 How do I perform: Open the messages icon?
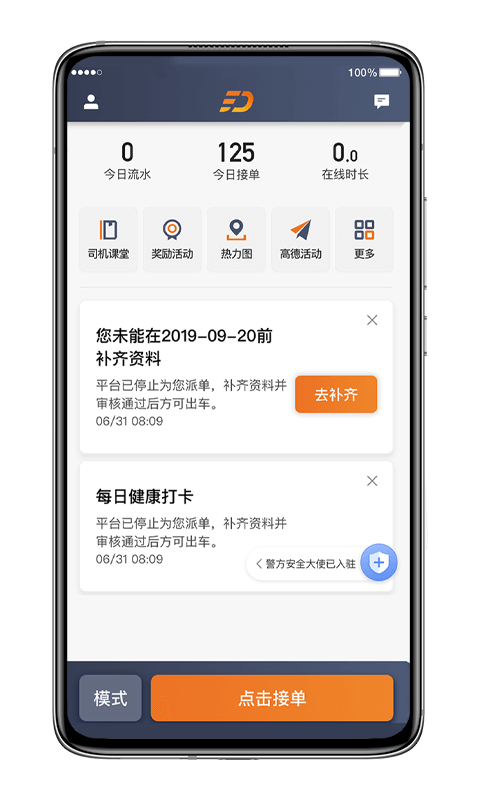(x=381, y=102)
